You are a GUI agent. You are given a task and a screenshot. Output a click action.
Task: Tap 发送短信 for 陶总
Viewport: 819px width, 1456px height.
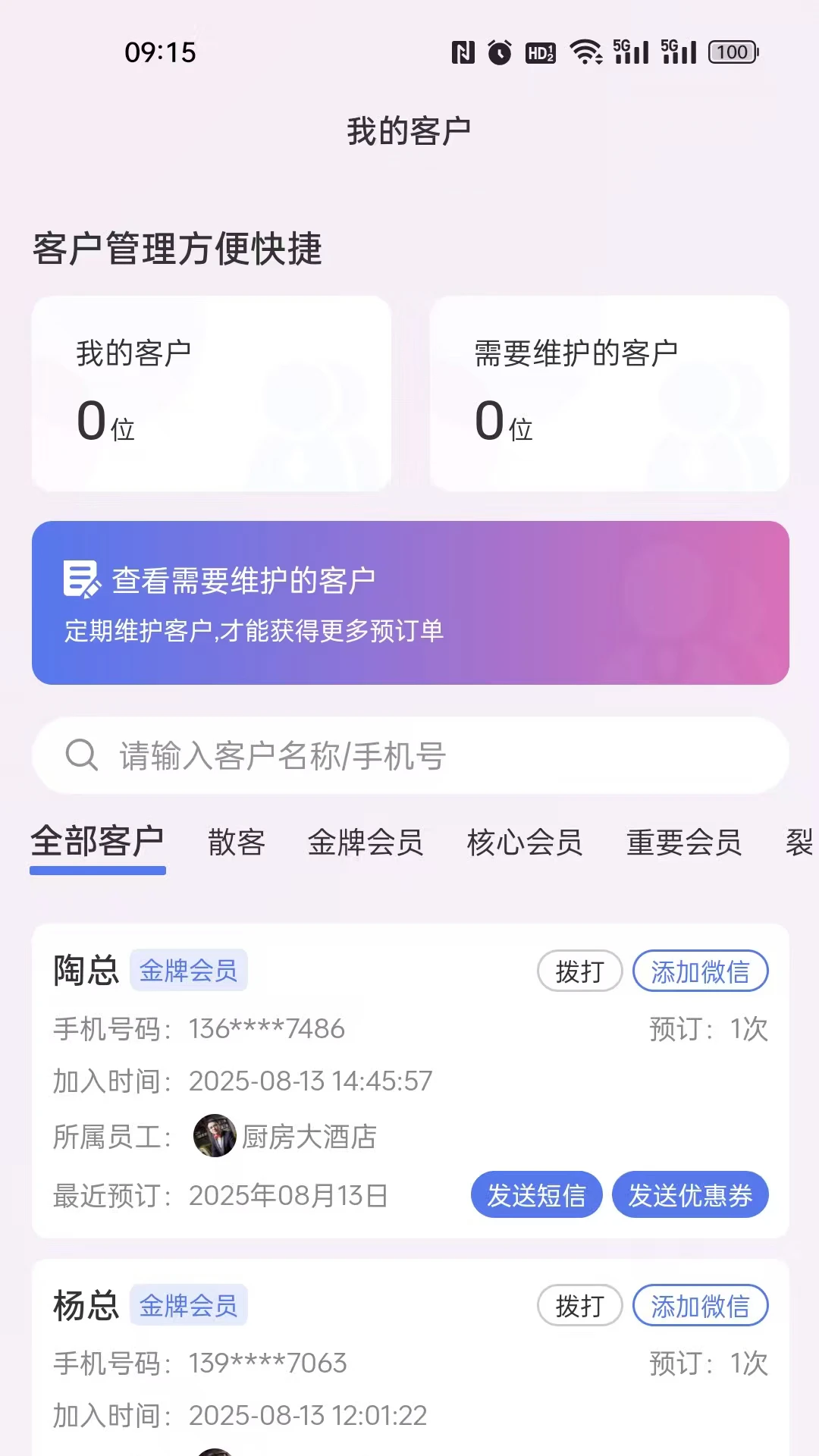[x=537, y=1194]
